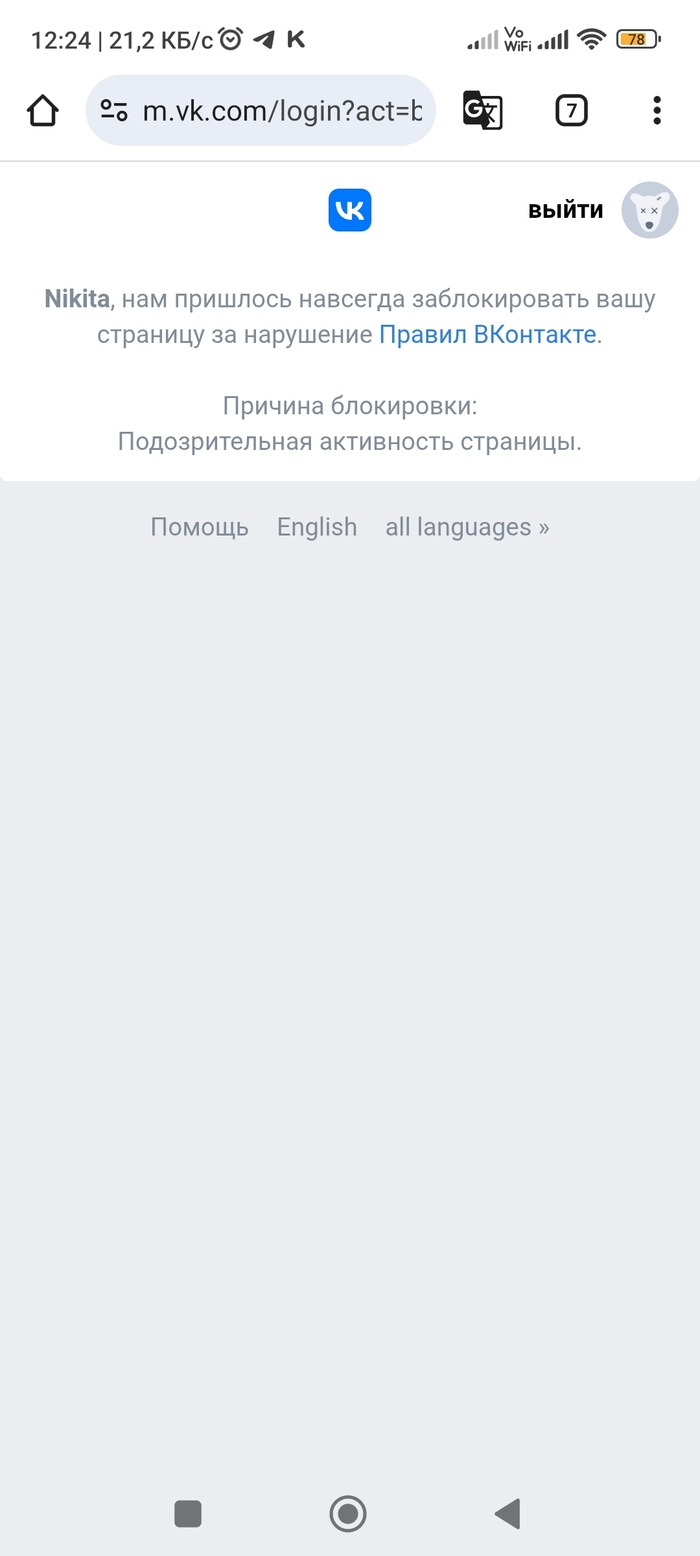Image resolution: width=700 pixels, height=1556 pixels.
Task: Tap the m.vk.com address bar
Action: coord(282,110)
